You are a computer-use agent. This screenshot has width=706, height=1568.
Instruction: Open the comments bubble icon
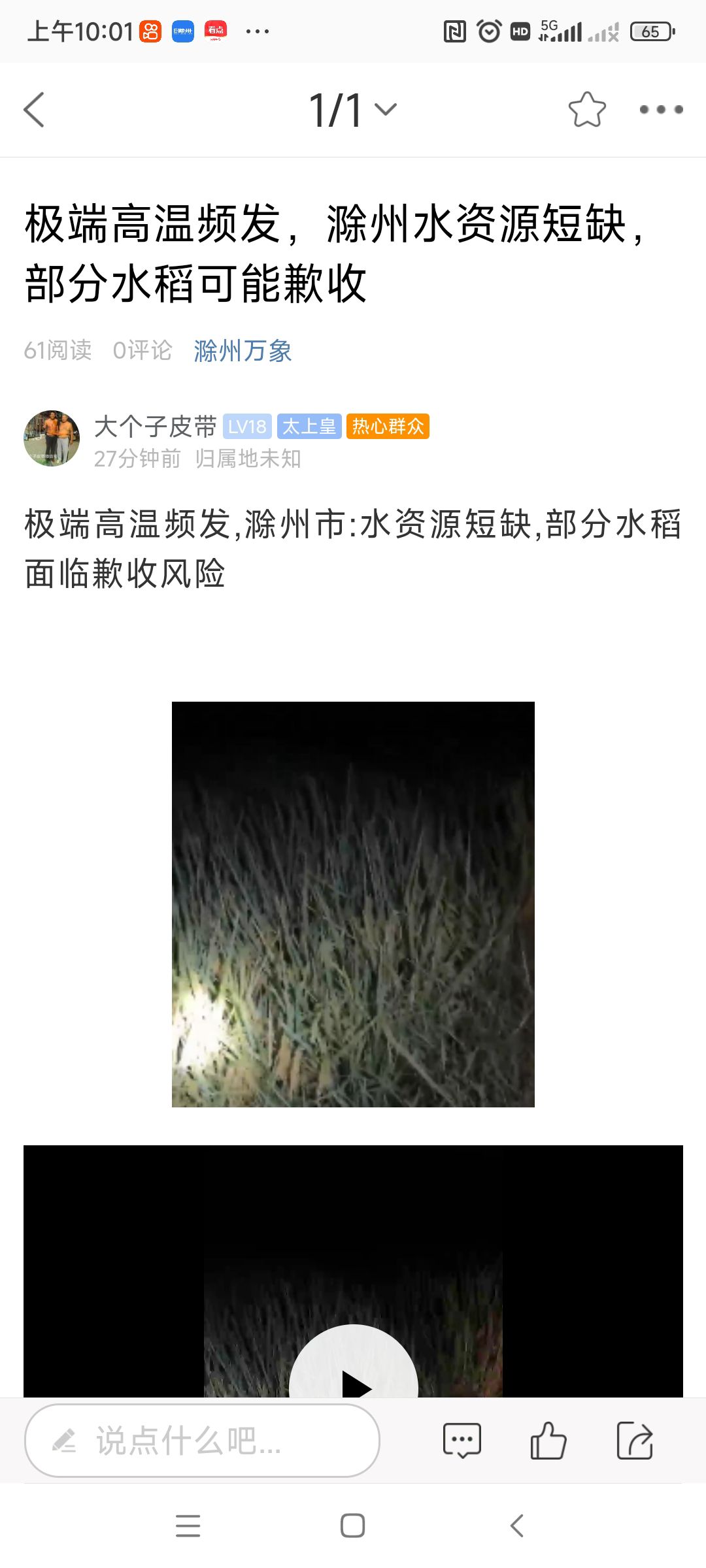(462, 1441)
